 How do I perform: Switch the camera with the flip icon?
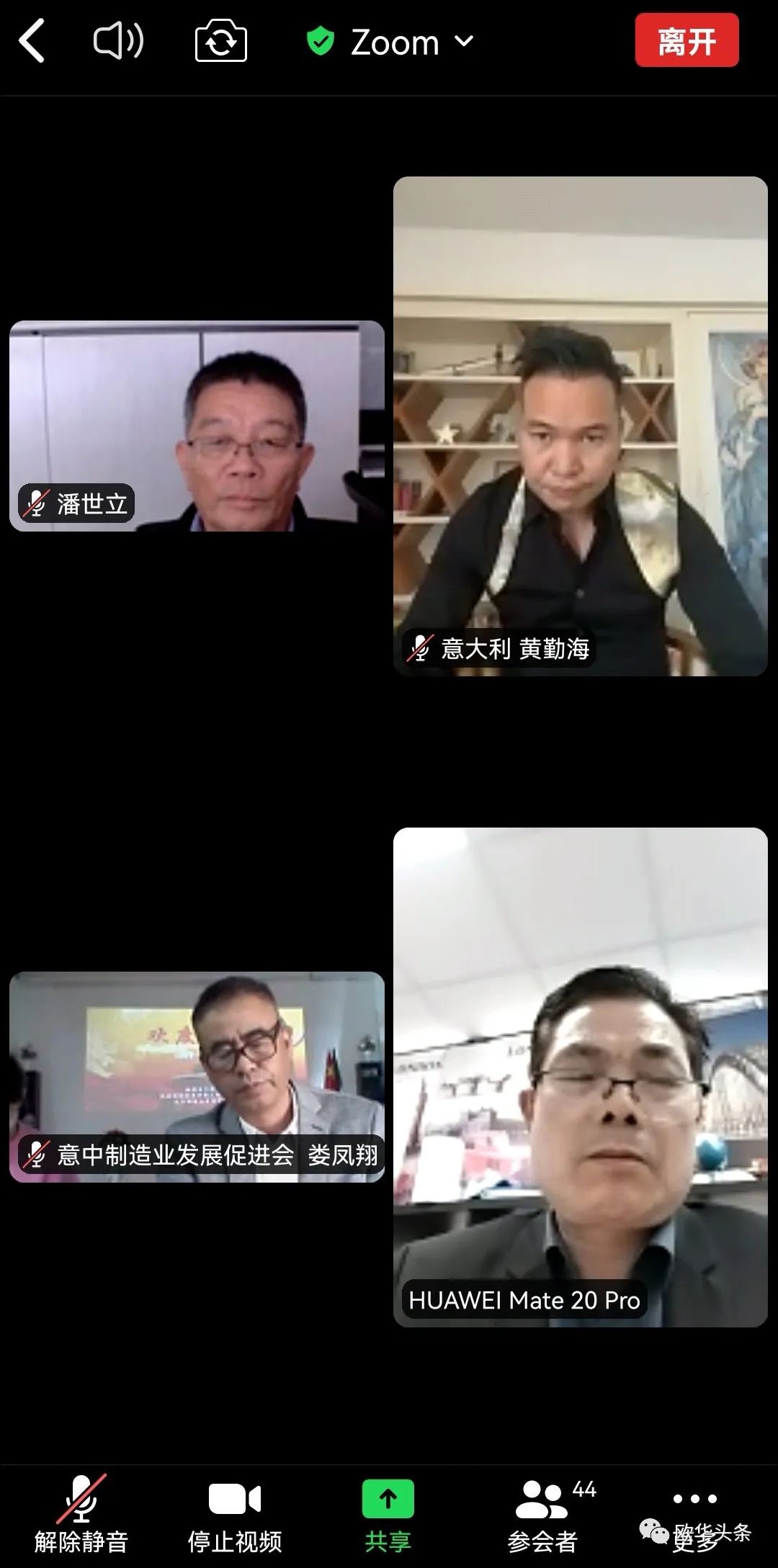(x=221, y=41)
